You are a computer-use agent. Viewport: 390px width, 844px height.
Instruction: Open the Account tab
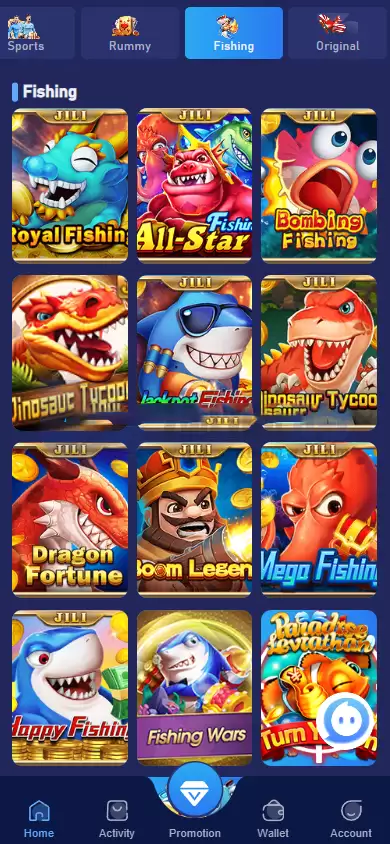click(351, 819)
